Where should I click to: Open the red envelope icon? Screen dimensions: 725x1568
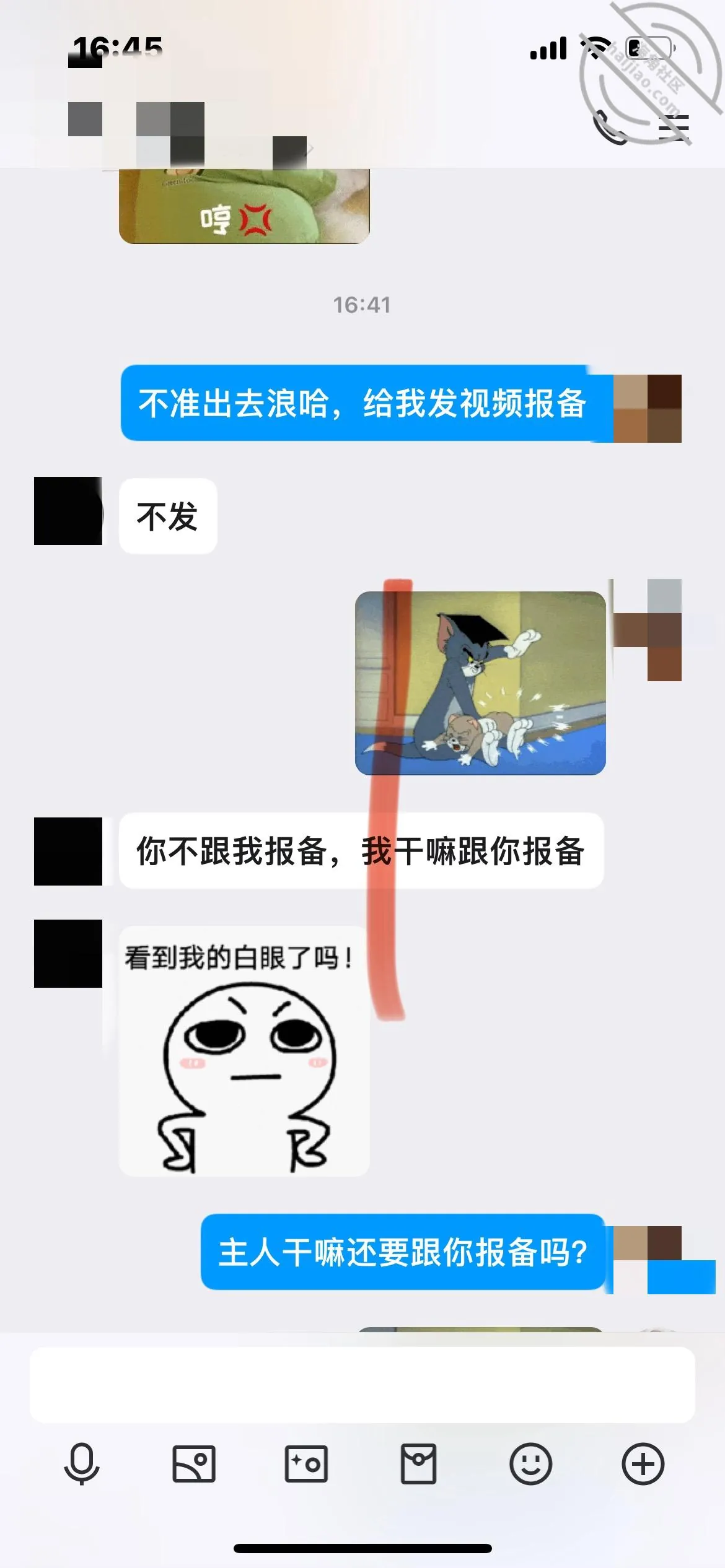(x=418, y=1464)
